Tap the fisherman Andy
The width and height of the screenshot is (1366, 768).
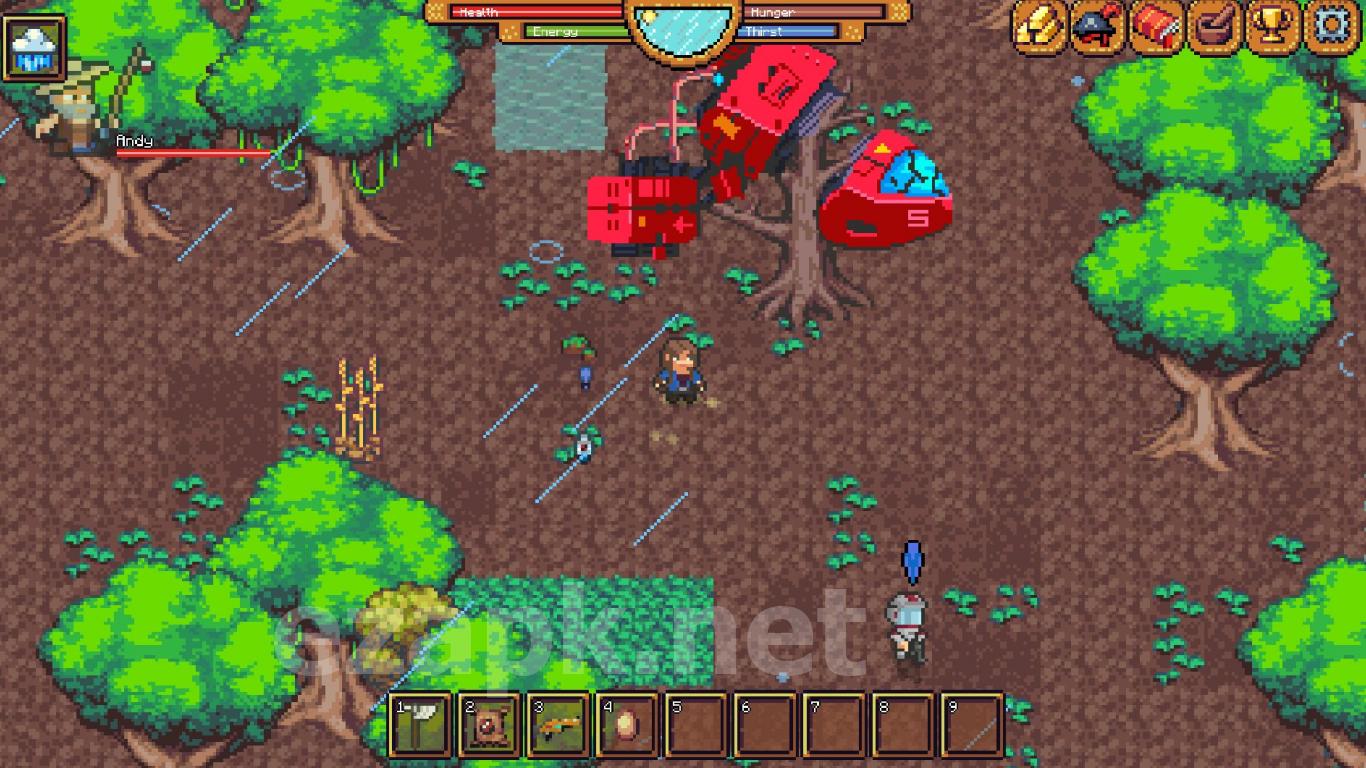click(x=70, y=105)
